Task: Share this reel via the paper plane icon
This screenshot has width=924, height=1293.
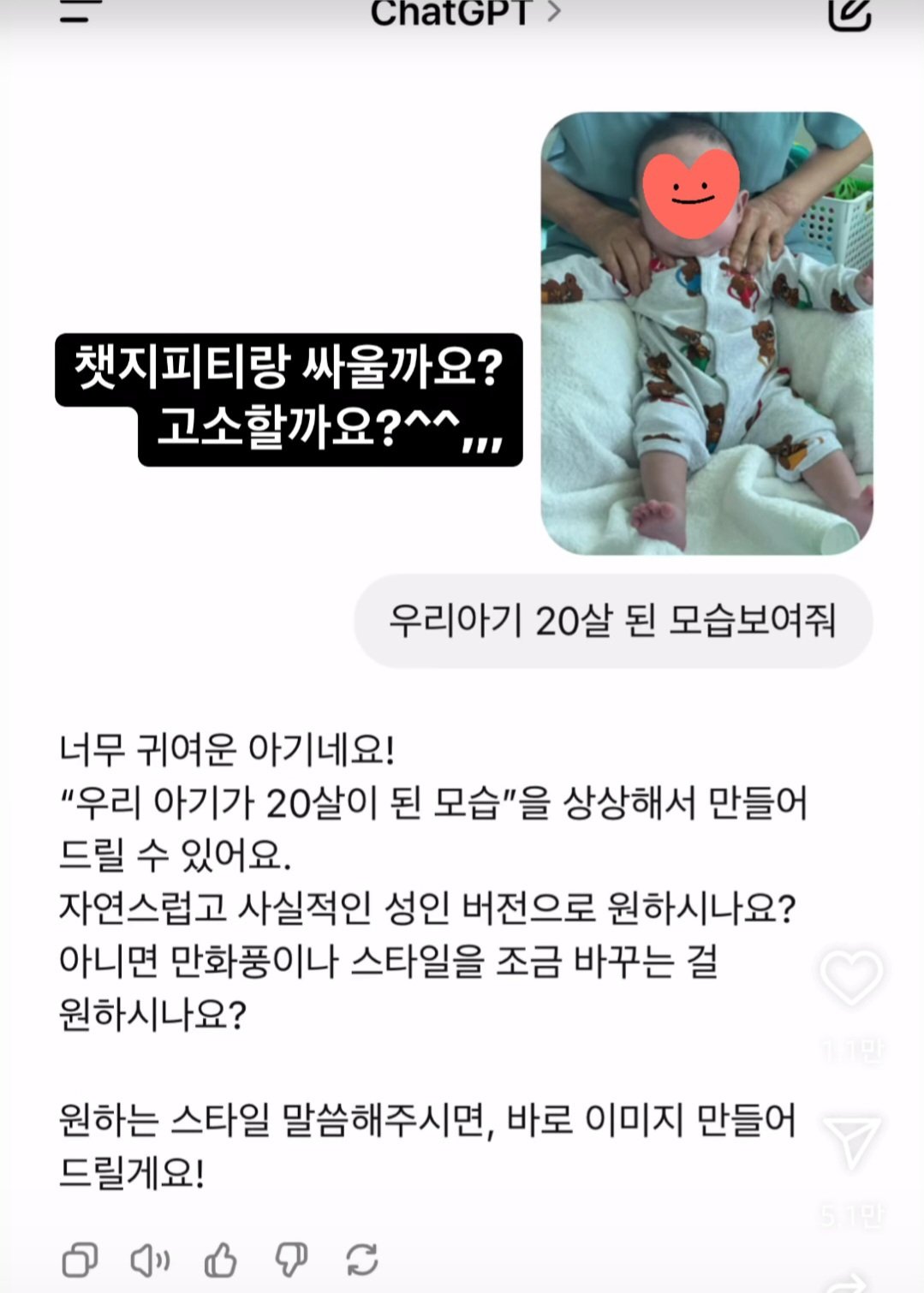Action: [x=850, y=1141]
